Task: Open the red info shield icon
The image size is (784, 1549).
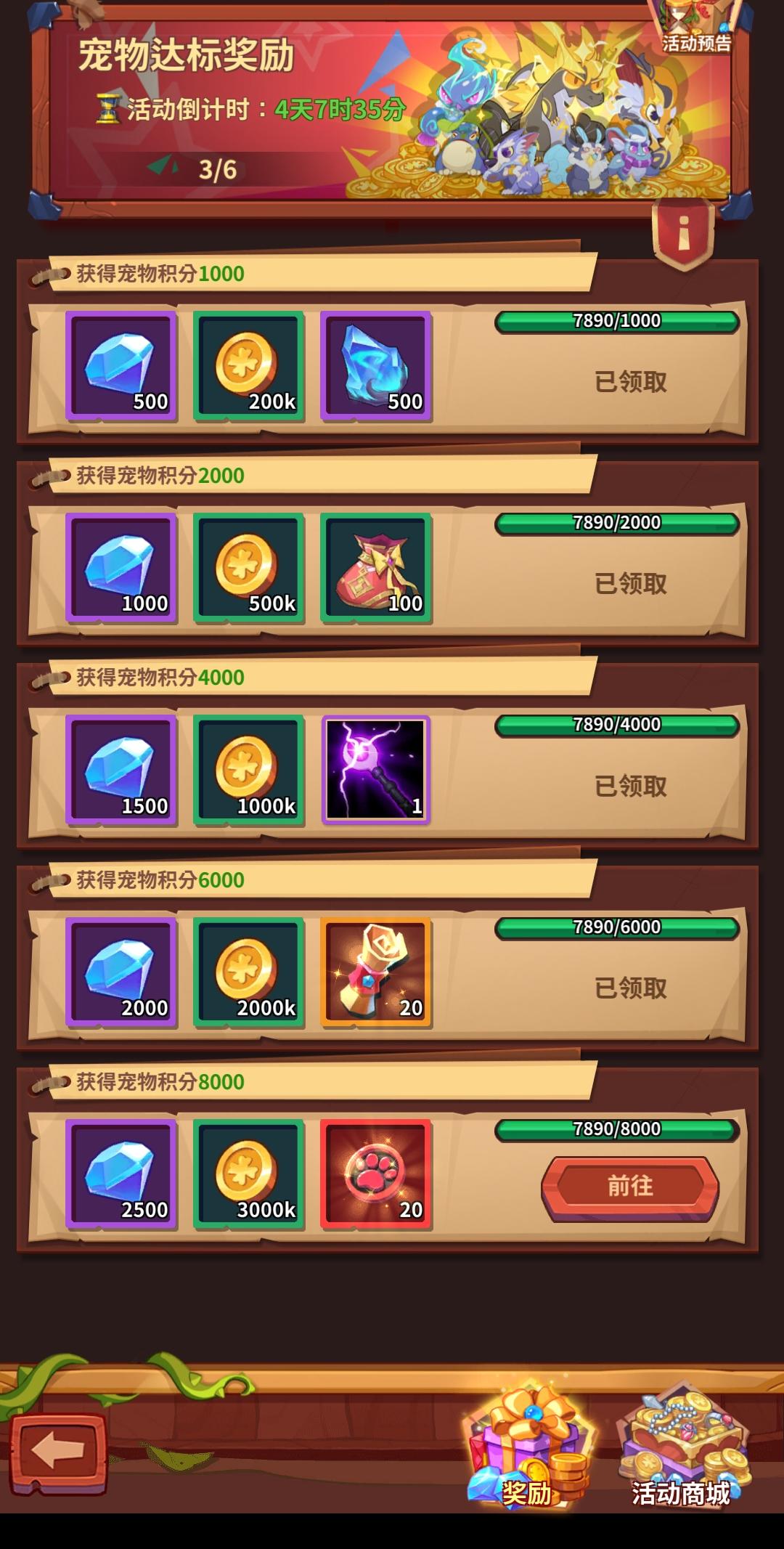Action: pos(682,234)
